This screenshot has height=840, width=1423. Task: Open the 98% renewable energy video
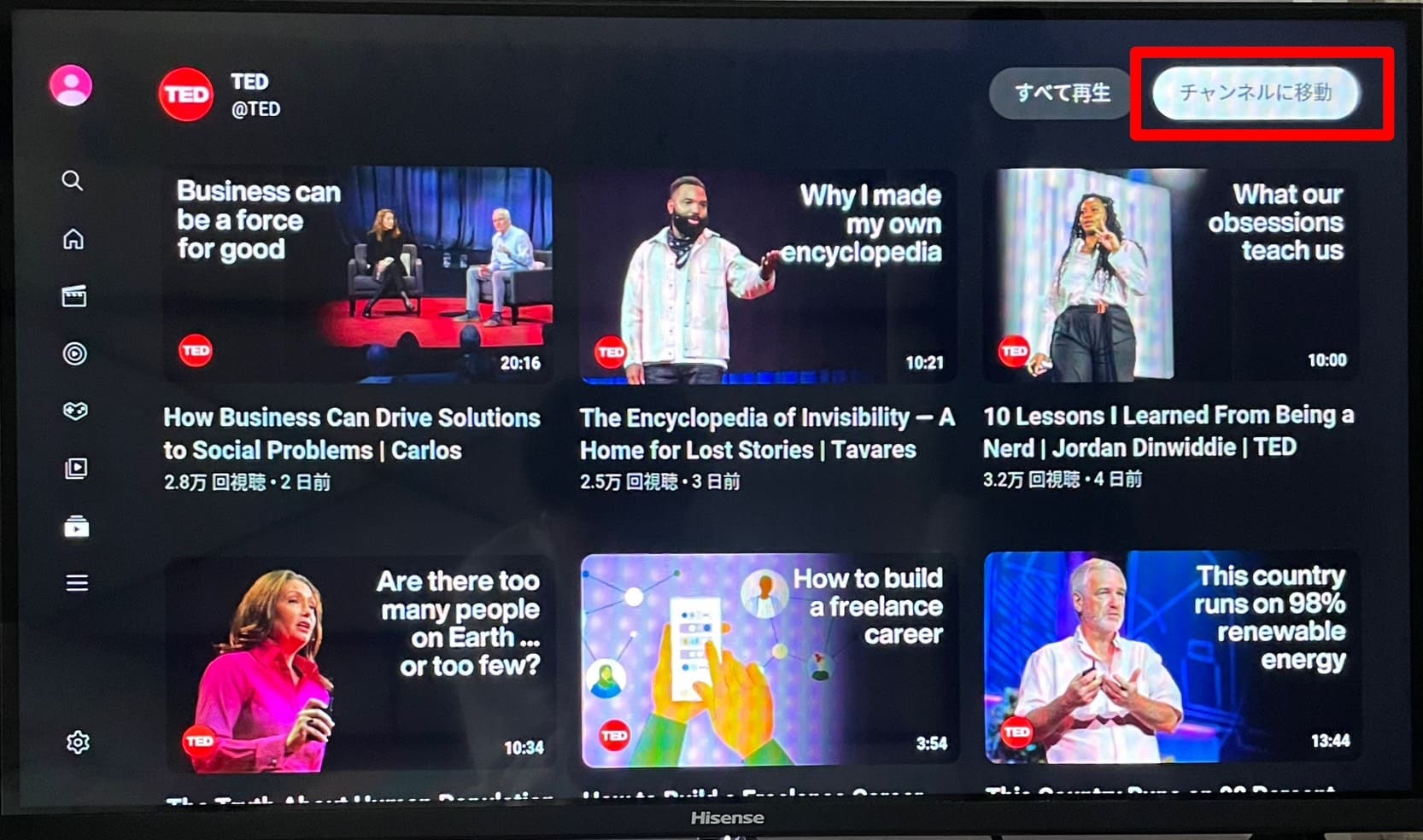[1170, 657]
